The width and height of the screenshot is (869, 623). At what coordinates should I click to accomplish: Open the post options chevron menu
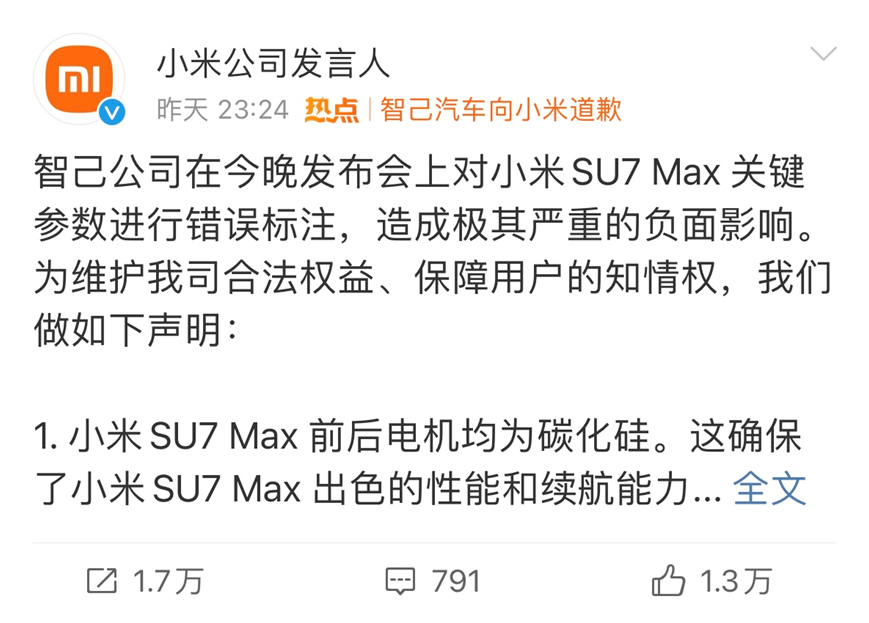point(822,54)
